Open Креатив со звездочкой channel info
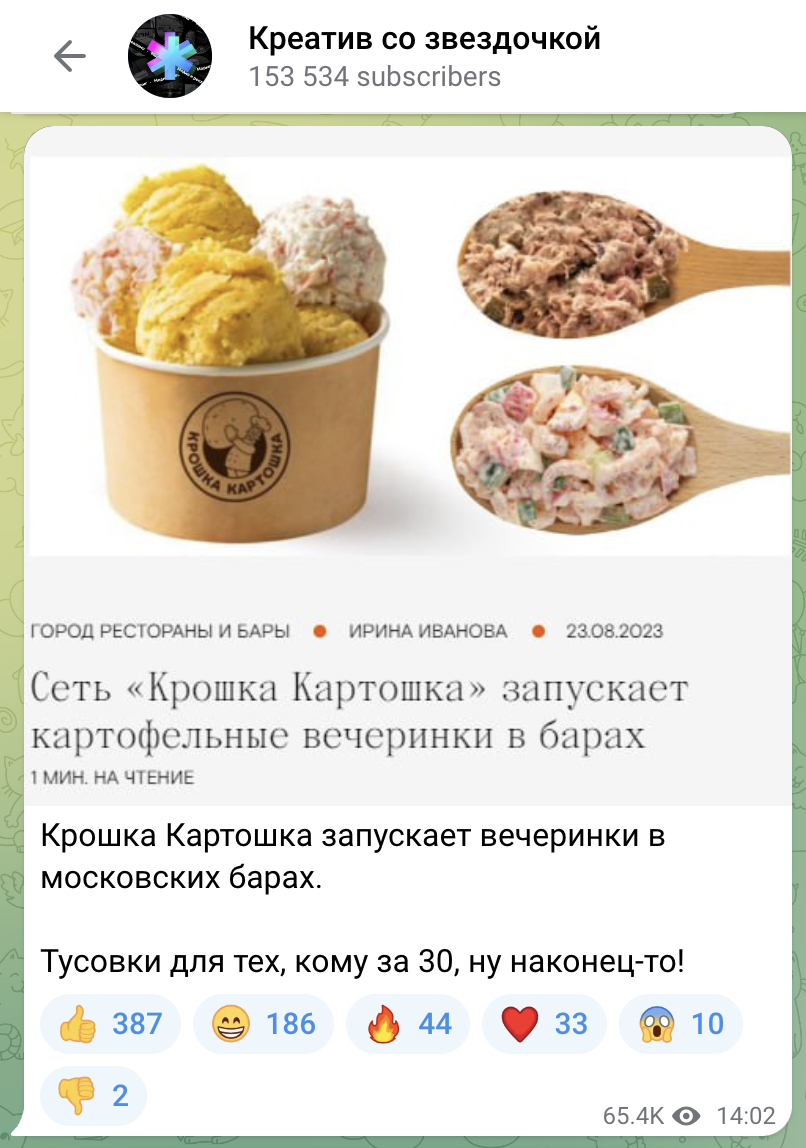 point(424,56)
